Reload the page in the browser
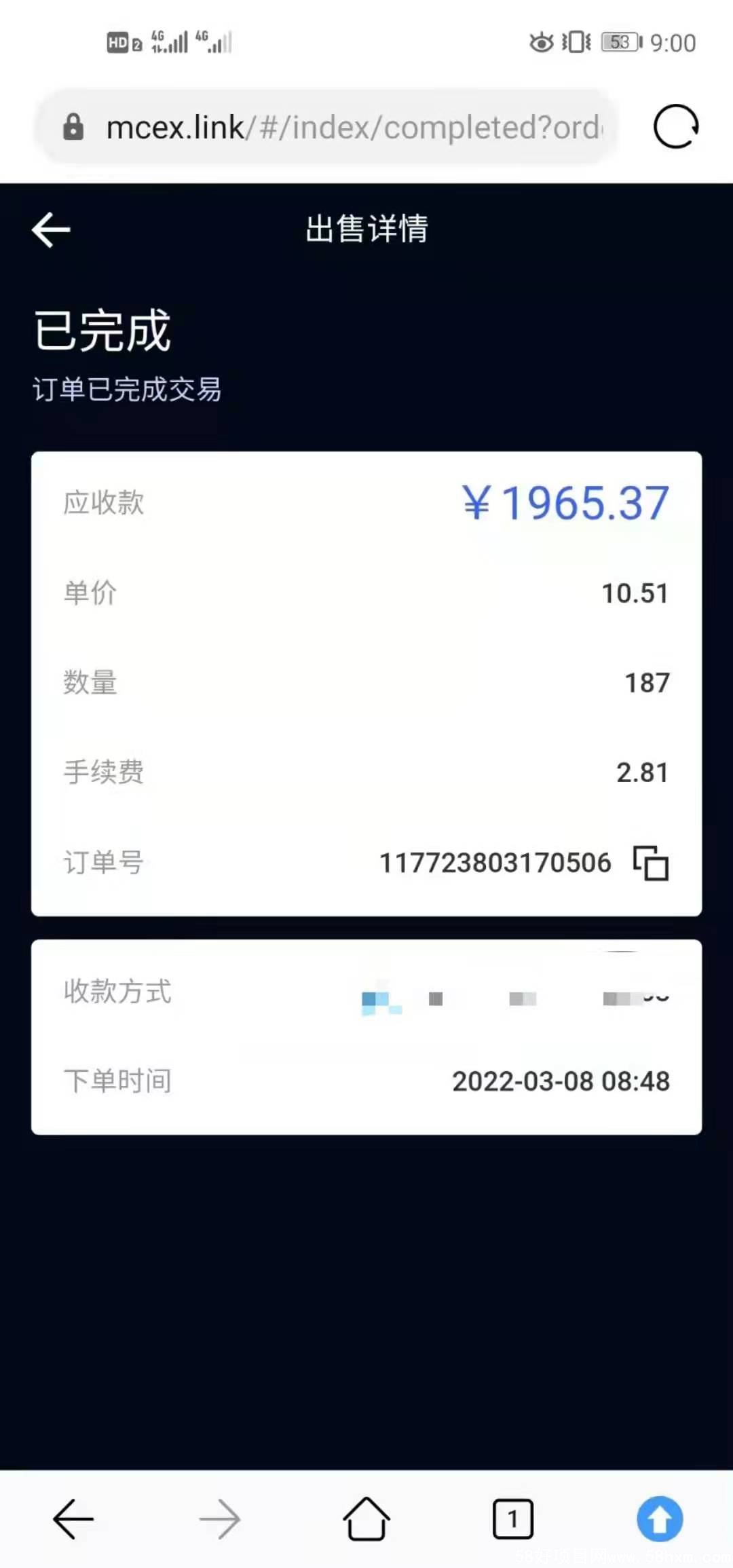The width and height of the screenshot is (733, 1568). coord(675,126)
